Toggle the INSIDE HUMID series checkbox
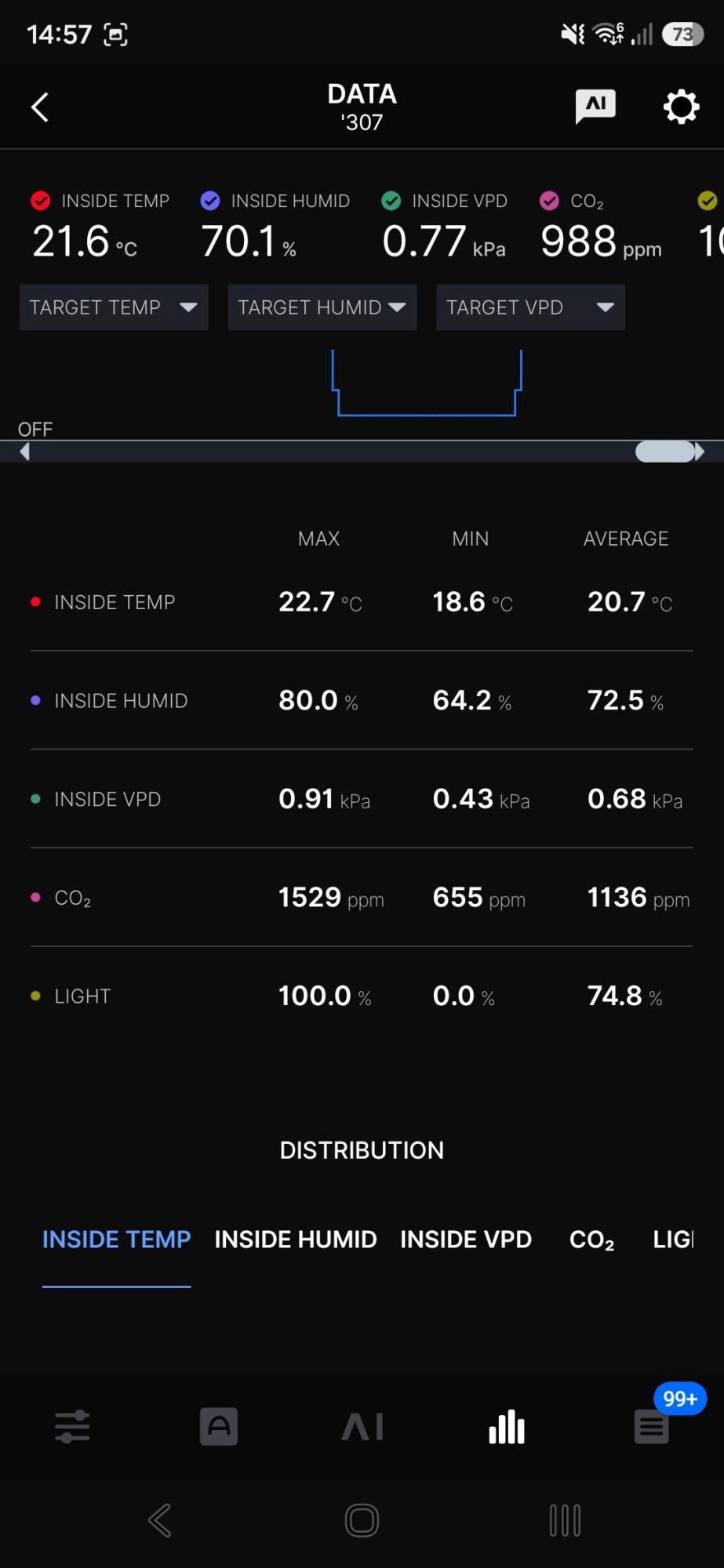724x1568 pixels. 210,201
